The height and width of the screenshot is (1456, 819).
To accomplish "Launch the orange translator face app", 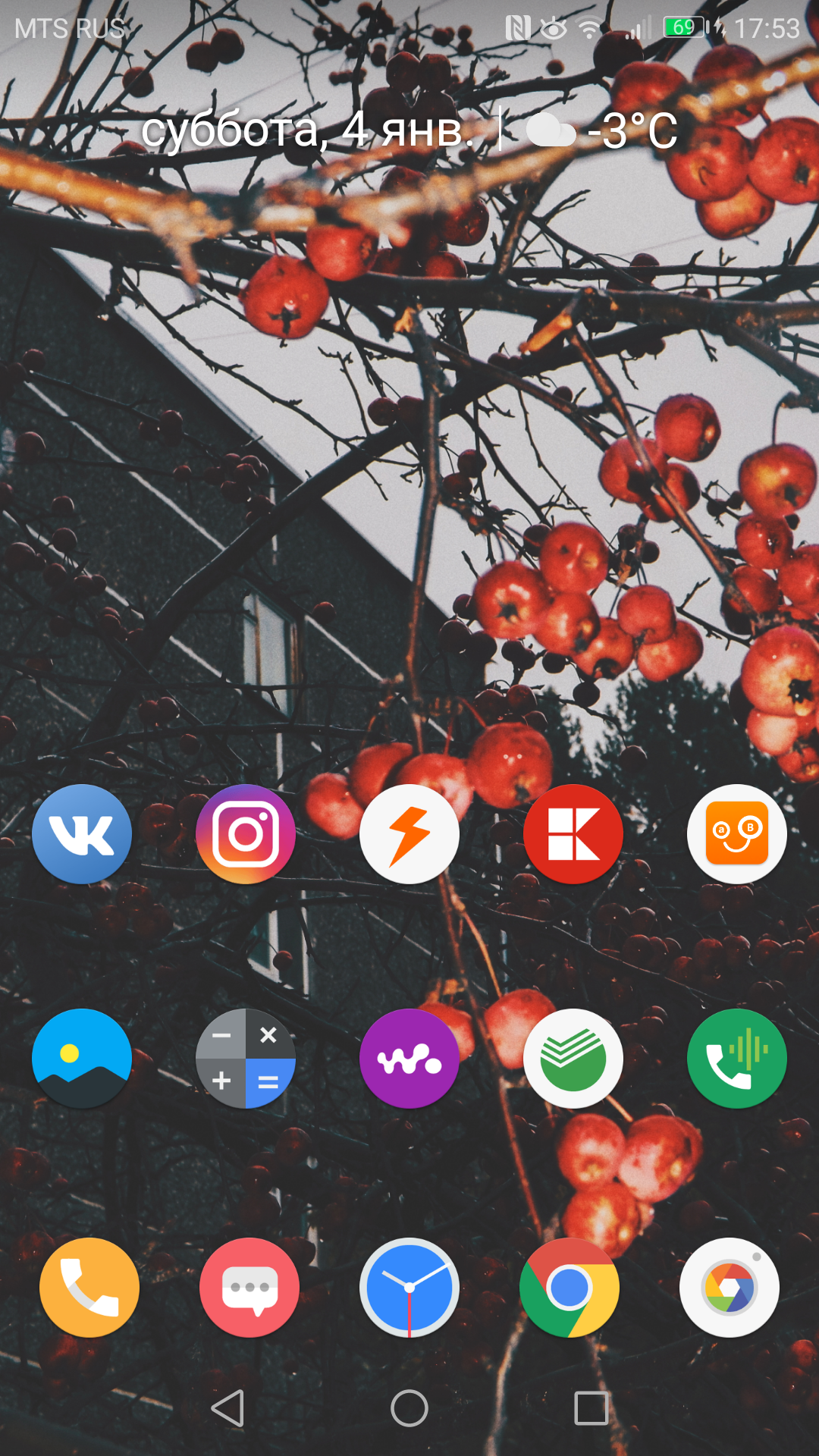I will coord(737,833).
